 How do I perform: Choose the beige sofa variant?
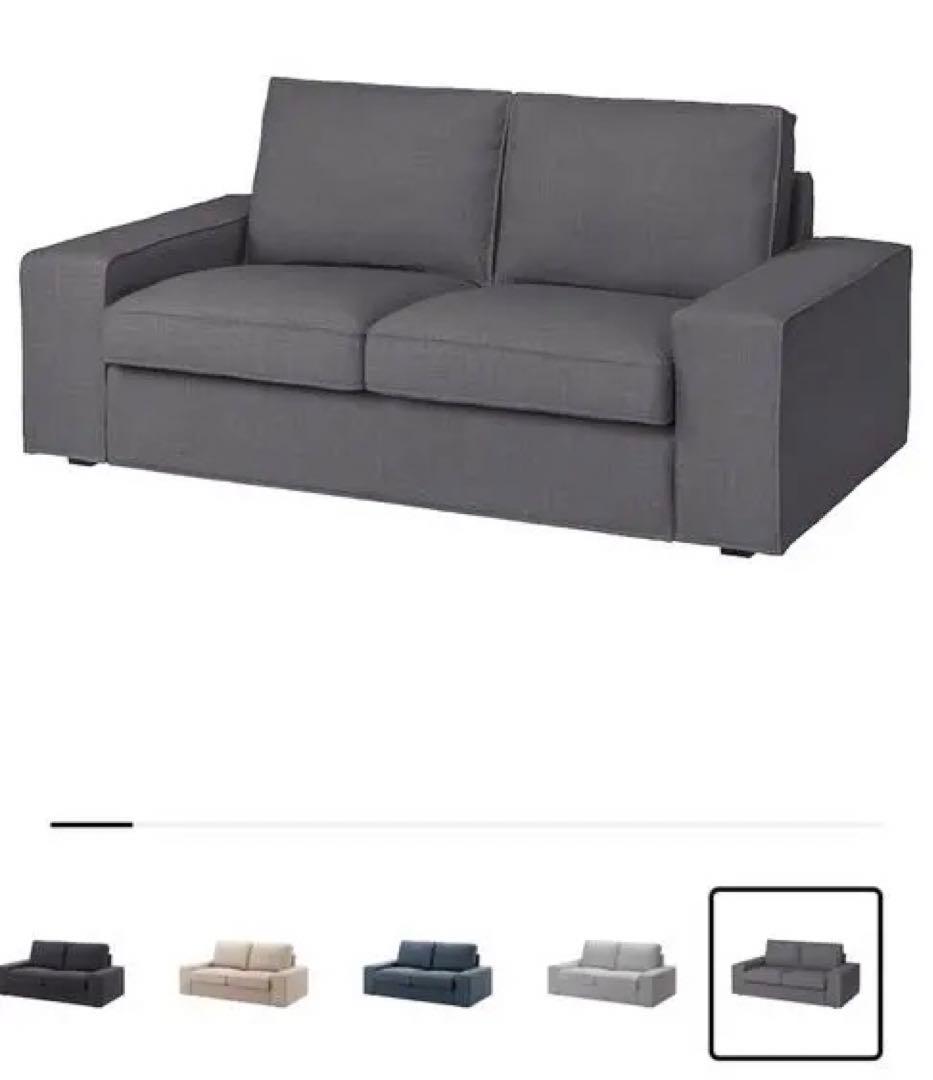pyautogui.click(x=243, y=970)
